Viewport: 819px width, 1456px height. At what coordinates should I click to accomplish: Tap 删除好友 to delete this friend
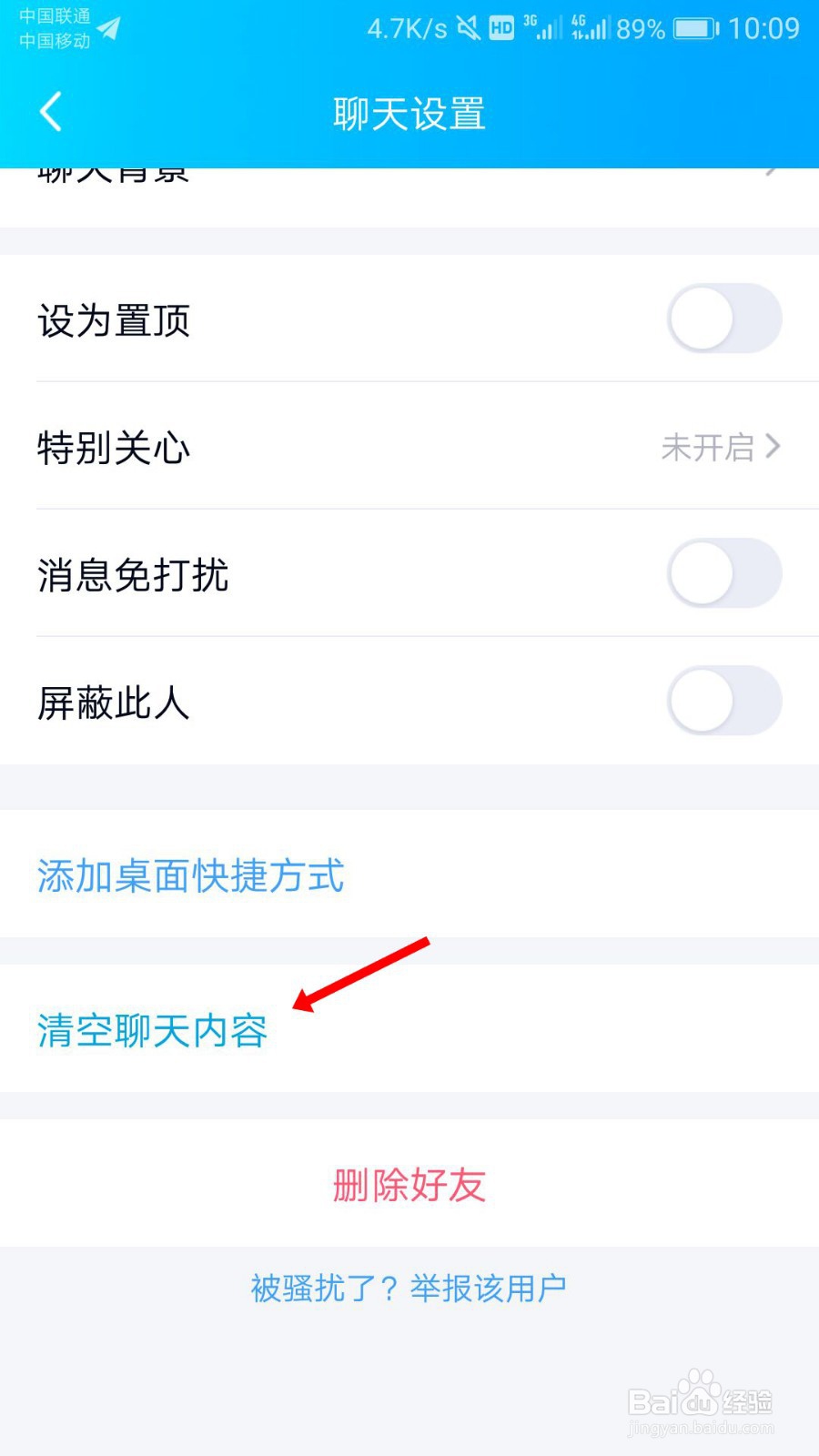409,1184
